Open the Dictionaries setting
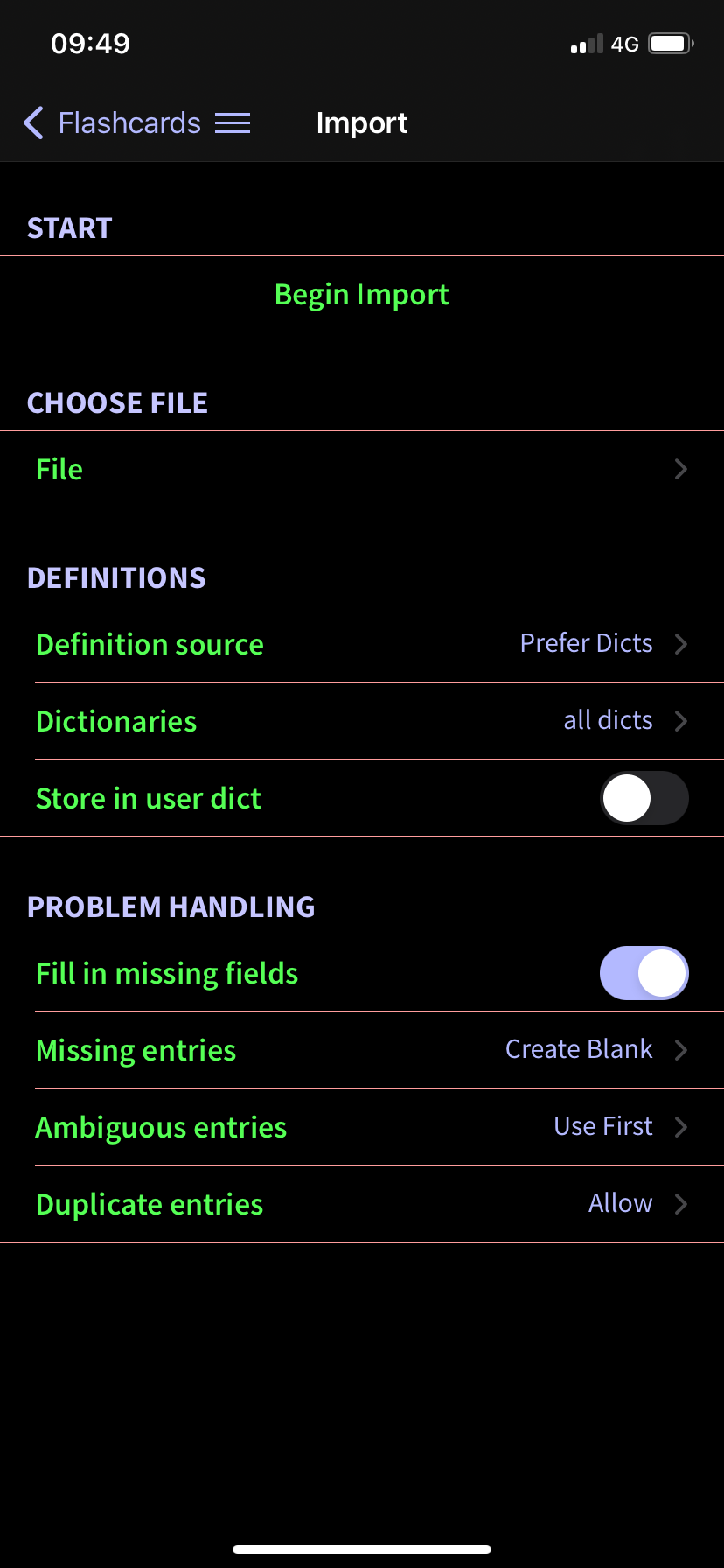This screenshot has height=1568, width=724. (x=362, y=721)
